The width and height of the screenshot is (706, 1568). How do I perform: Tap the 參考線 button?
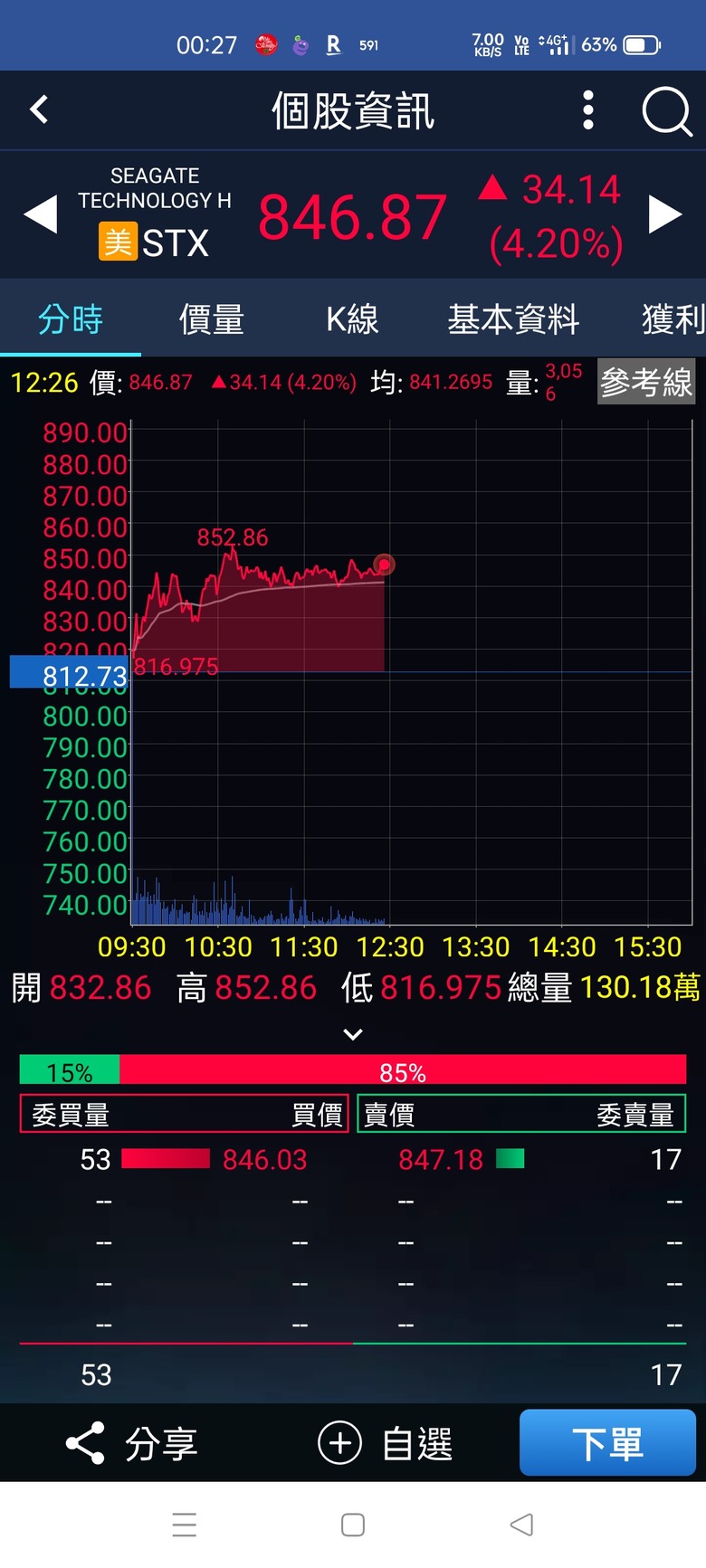pyautogui.click(x=646, y=383)
